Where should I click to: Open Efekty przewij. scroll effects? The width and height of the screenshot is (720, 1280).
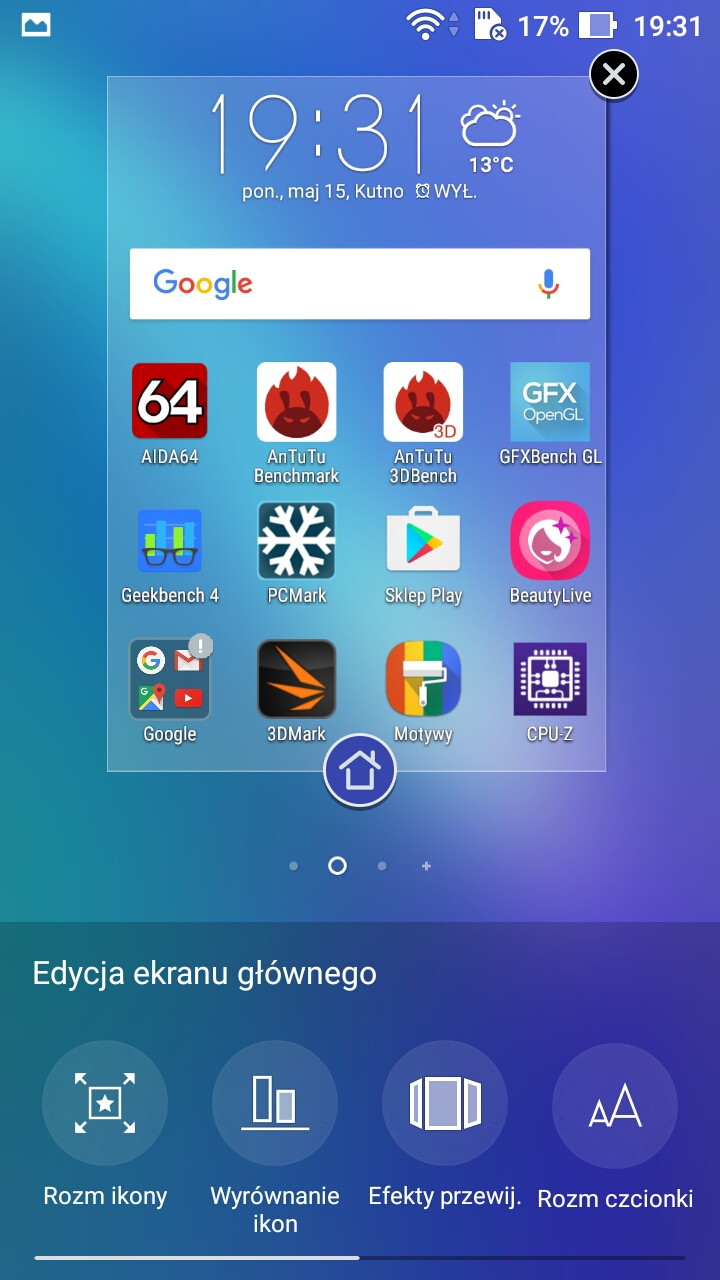click(x=445, y=1104)
